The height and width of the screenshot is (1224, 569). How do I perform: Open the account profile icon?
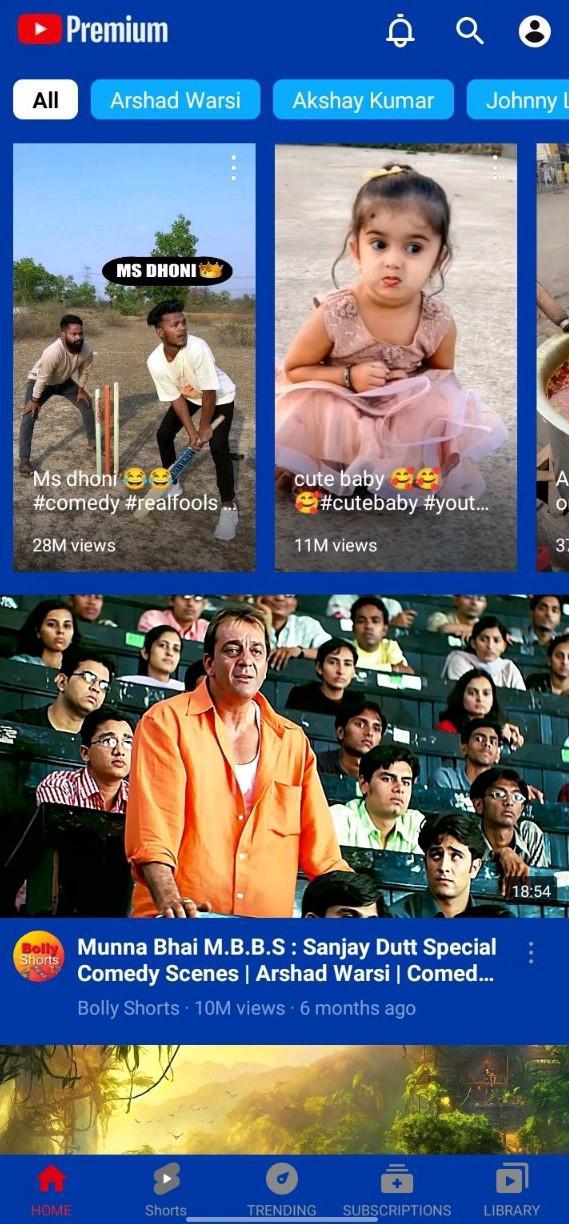pos(535,31)
